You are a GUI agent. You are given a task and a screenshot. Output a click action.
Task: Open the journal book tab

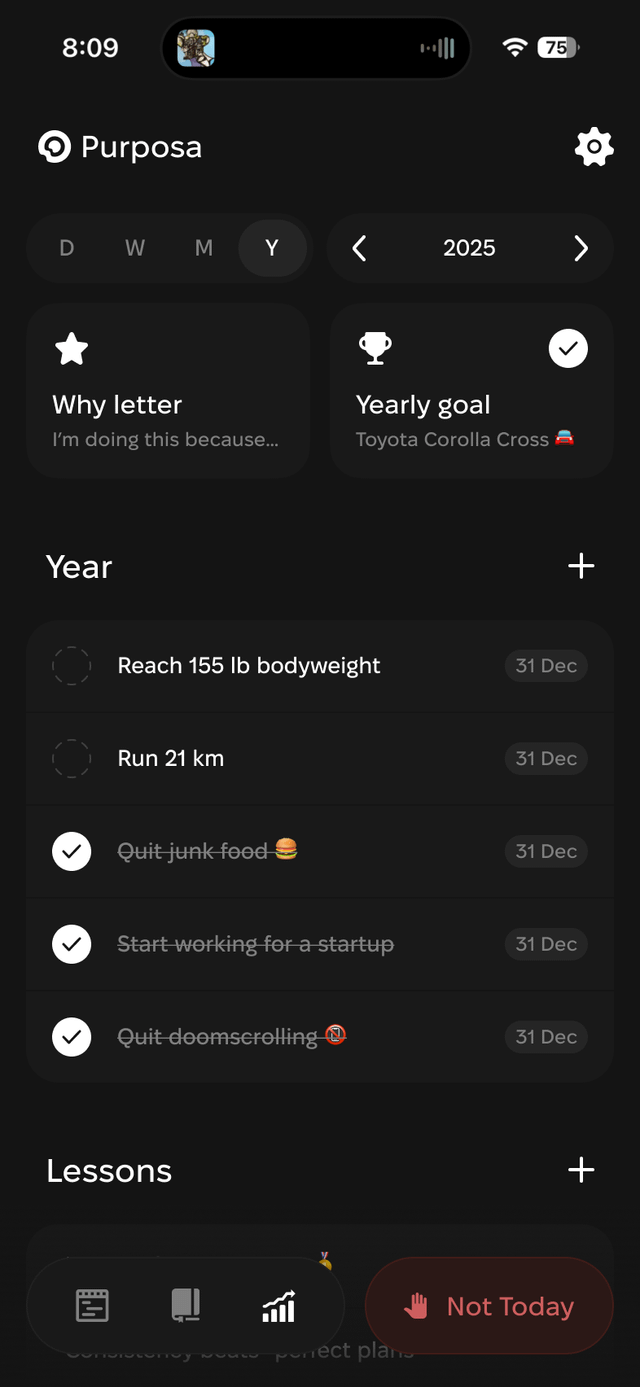pos(186,1306)
